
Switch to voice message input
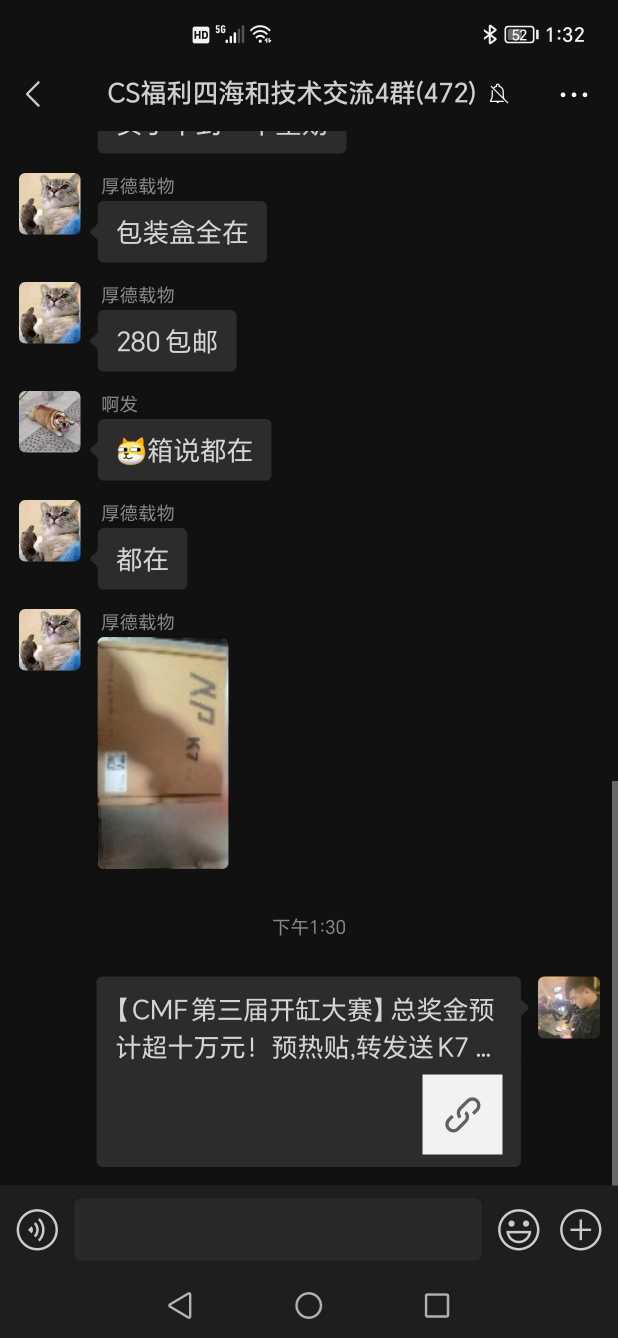click(x=38, y=1229)
